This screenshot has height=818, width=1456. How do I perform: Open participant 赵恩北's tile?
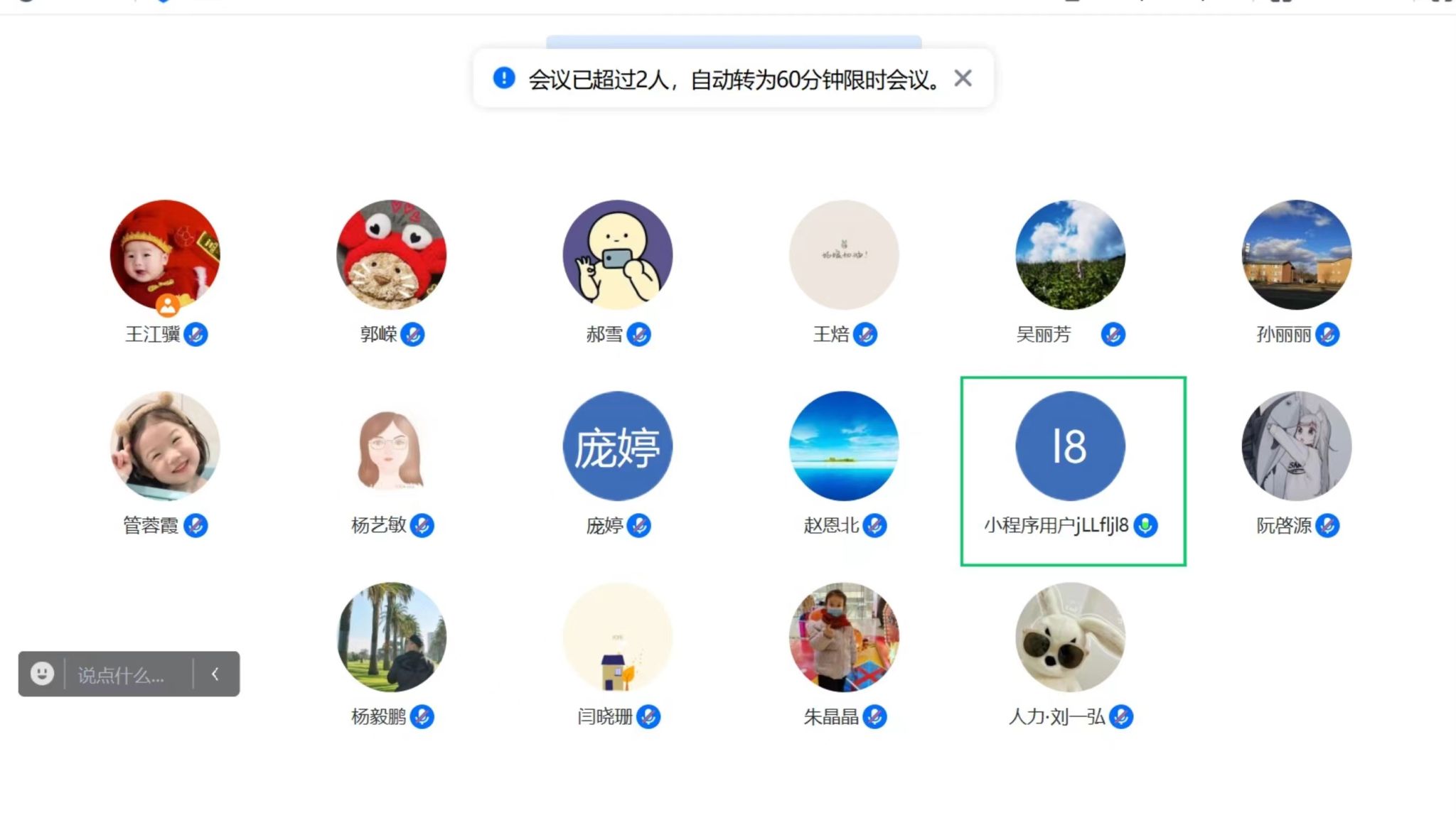click(844, 446)
